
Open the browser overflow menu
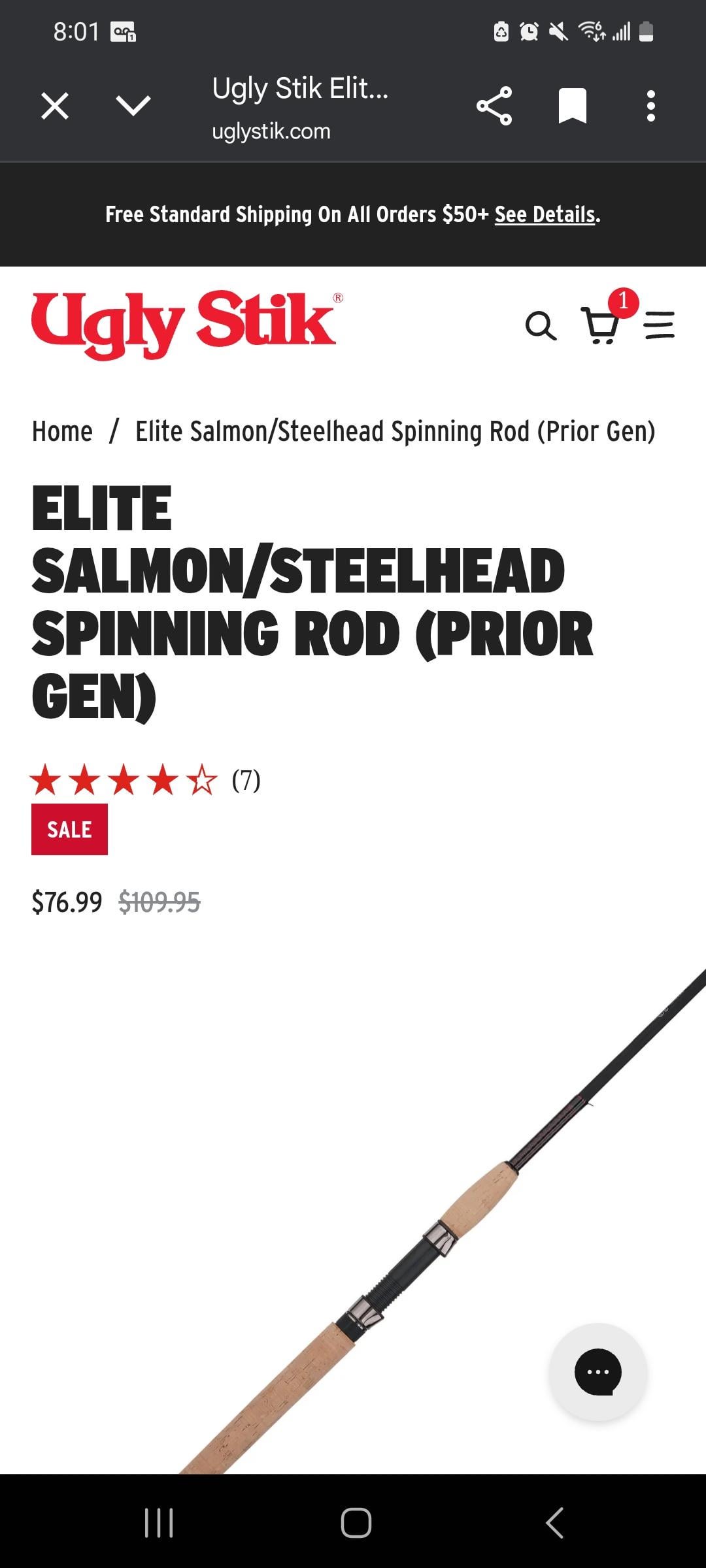pos(650,106)
